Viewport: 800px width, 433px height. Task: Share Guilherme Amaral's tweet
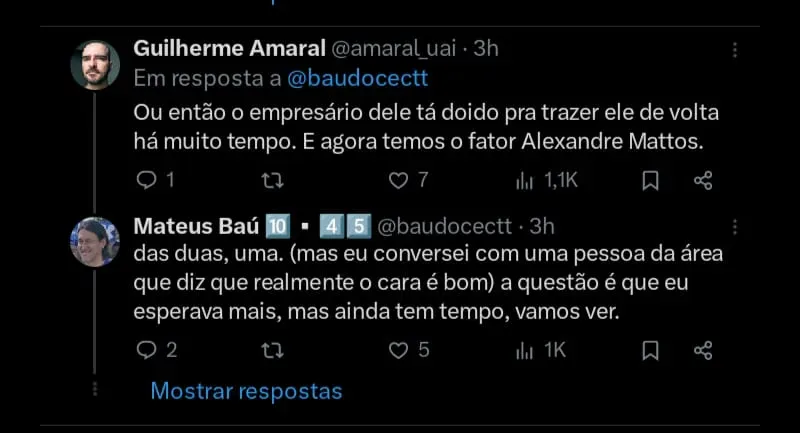click(703, 180)
